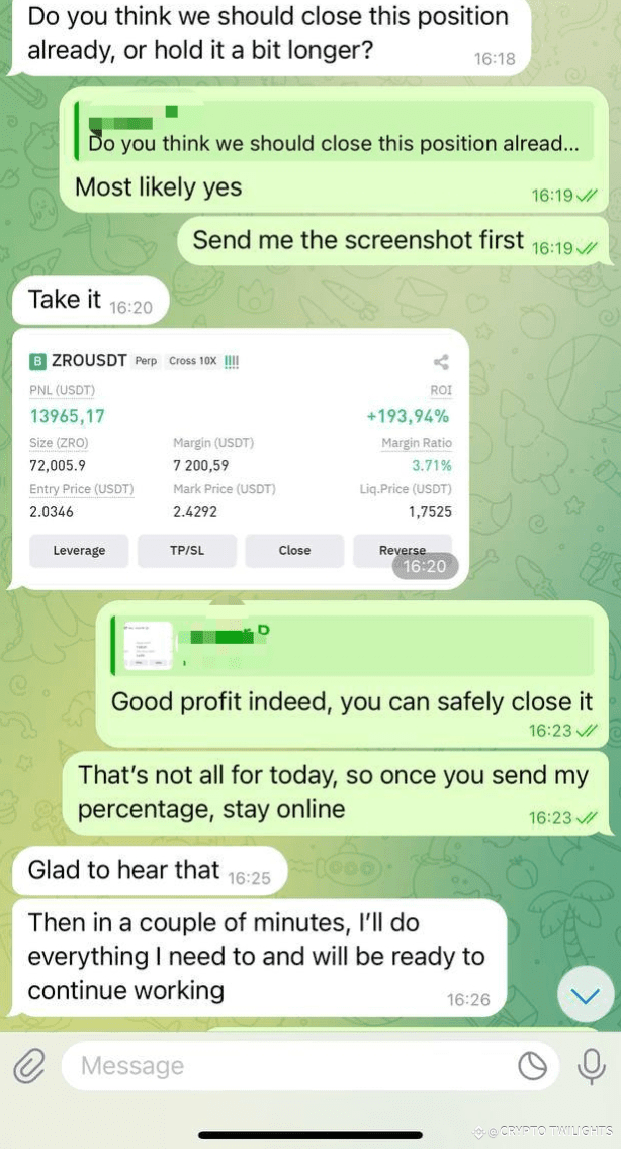Open quoted image reply above 'Good profit indeed'
The height and width of the screenshot is (1149, 621).
(x=350, y=643)
